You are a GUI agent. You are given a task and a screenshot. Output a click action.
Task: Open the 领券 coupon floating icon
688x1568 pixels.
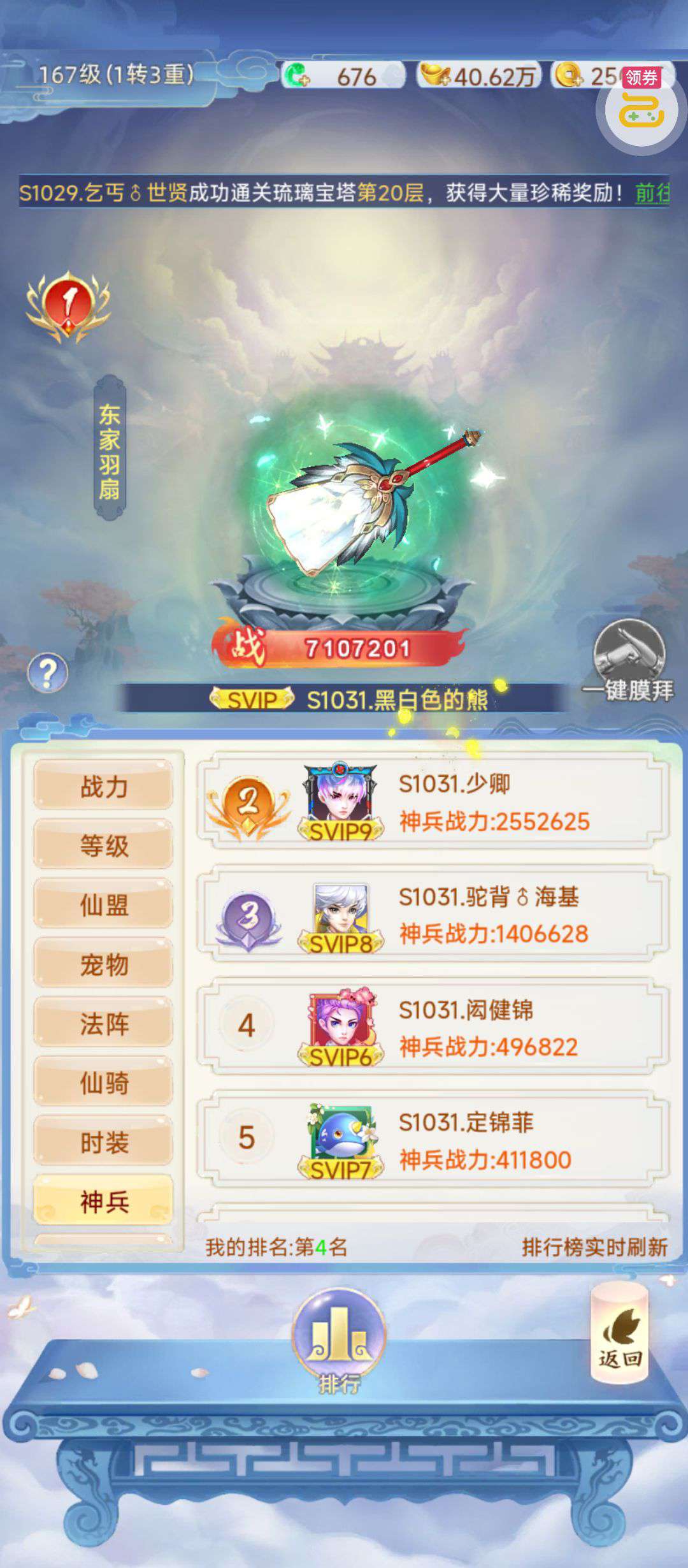(641, 105)
